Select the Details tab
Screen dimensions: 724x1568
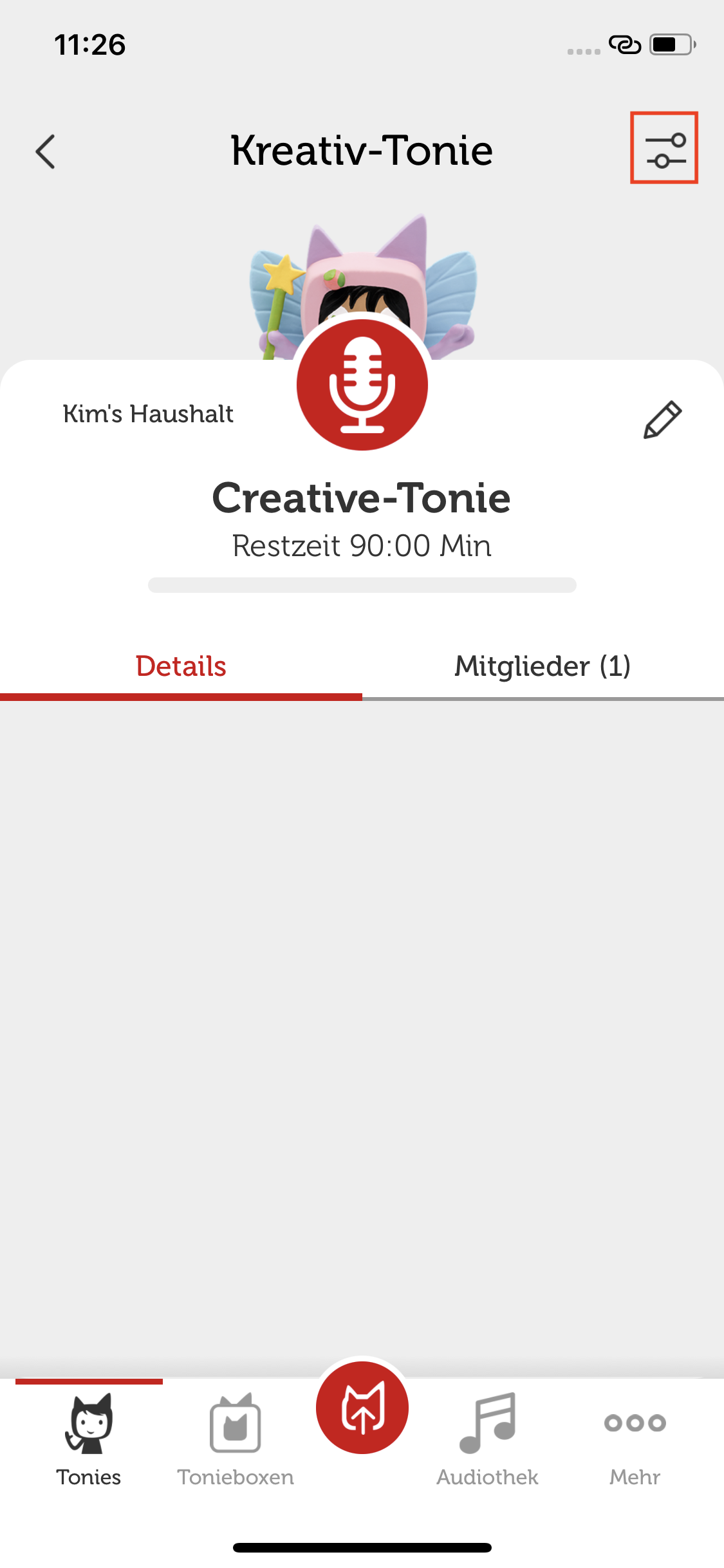181,666
